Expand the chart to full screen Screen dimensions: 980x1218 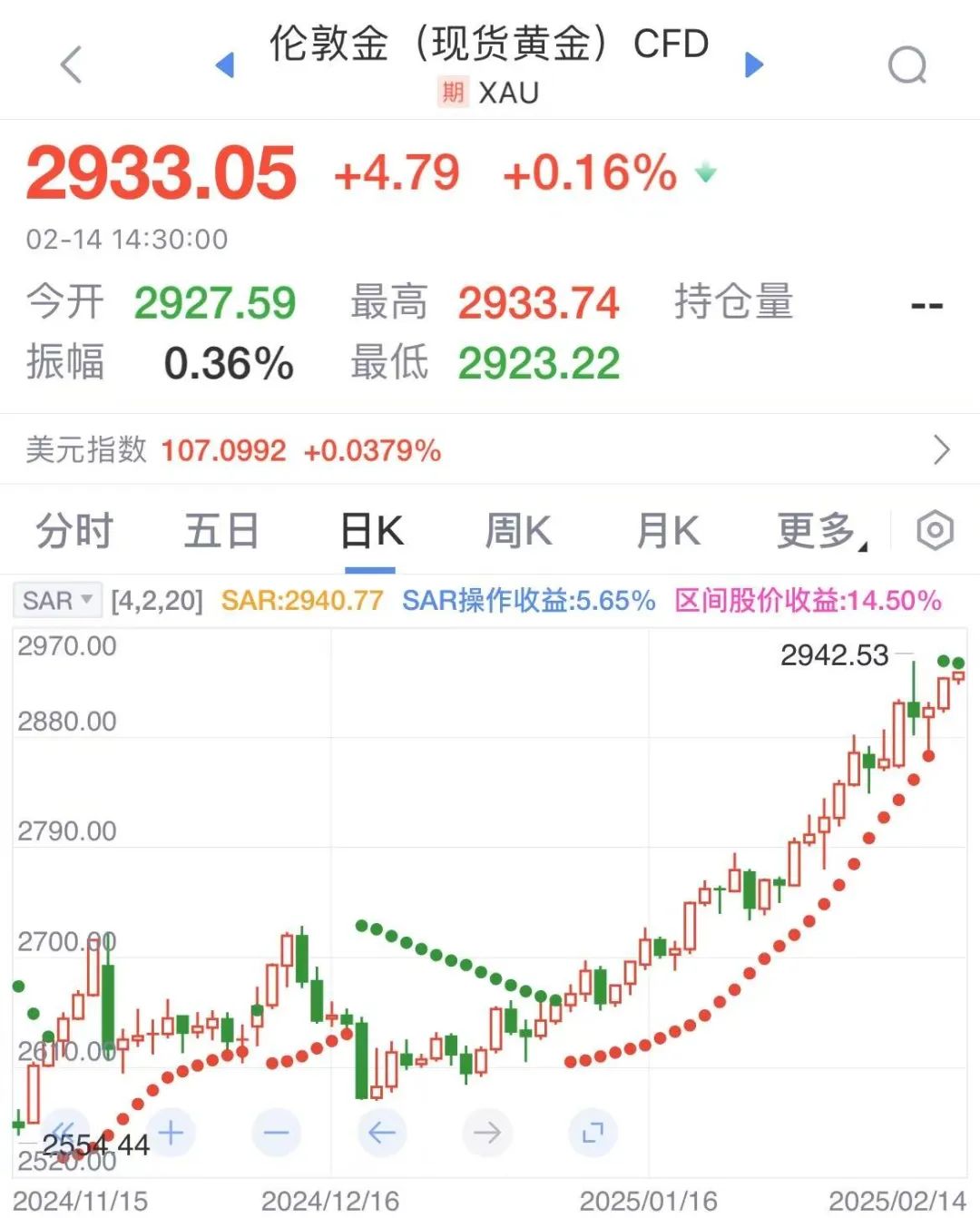[x=593, y=1132]
